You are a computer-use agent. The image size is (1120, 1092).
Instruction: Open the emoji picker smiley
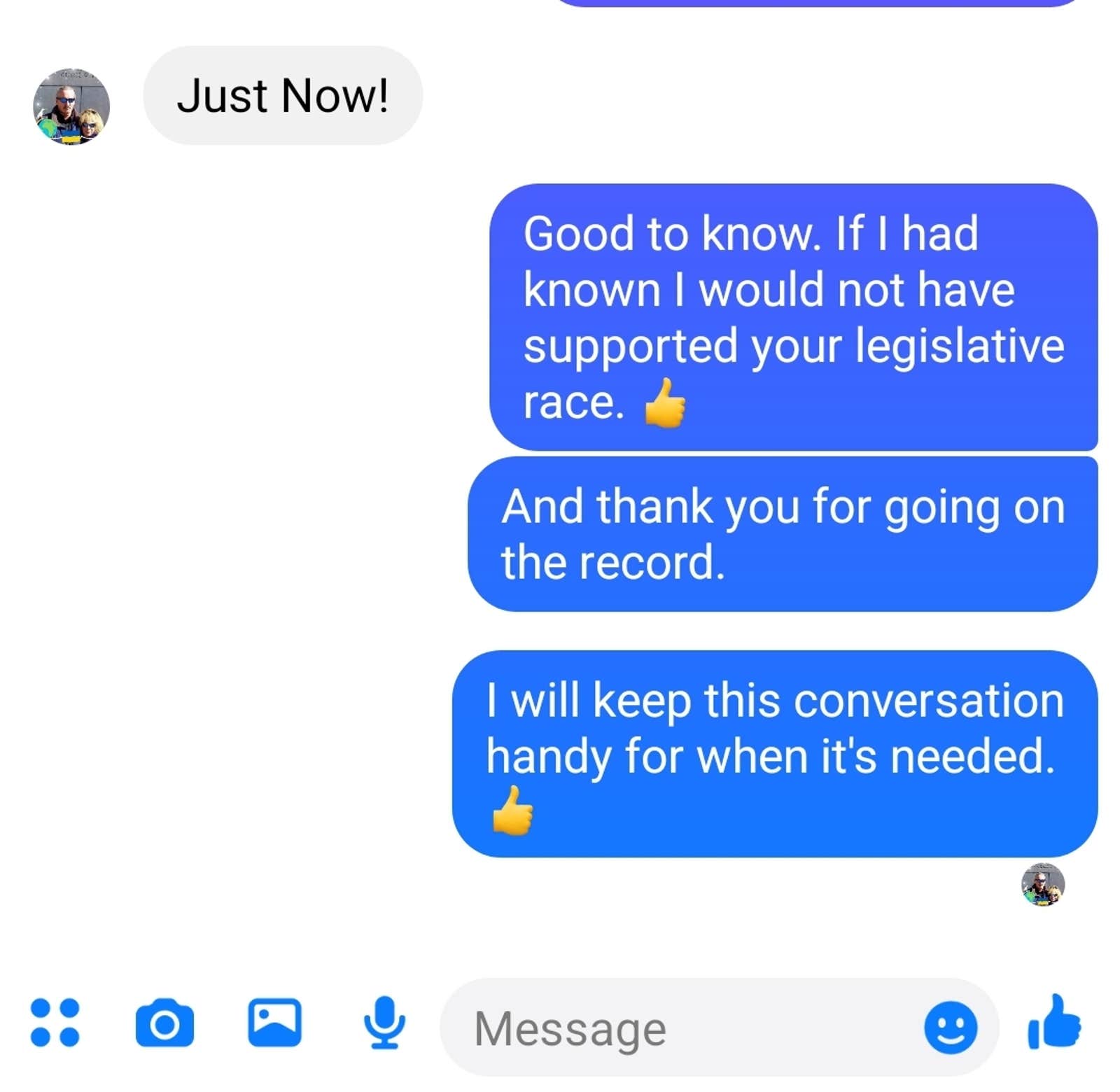point(950,1027)
